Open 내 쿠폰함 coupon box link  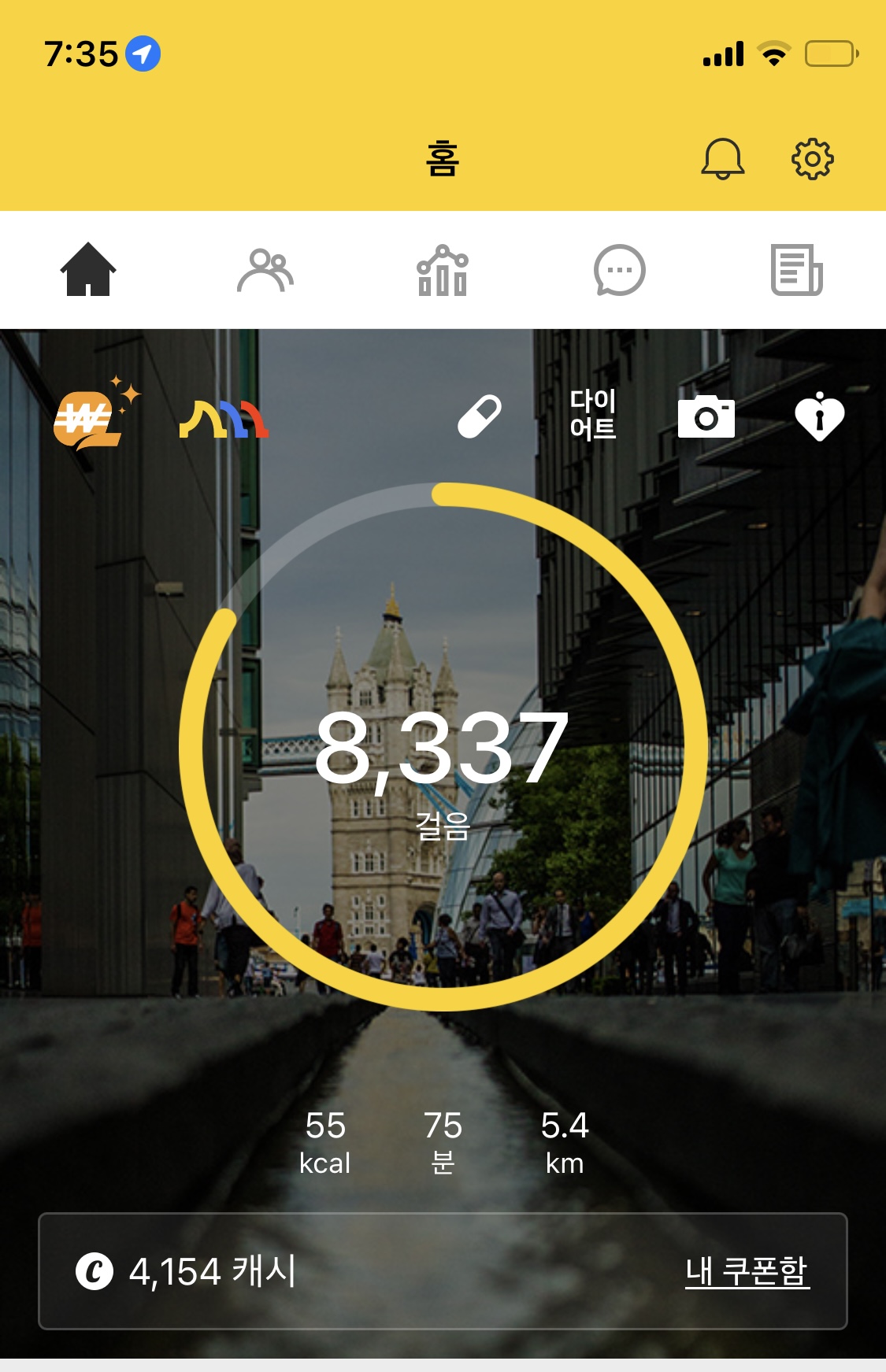tap(747, 1271)
